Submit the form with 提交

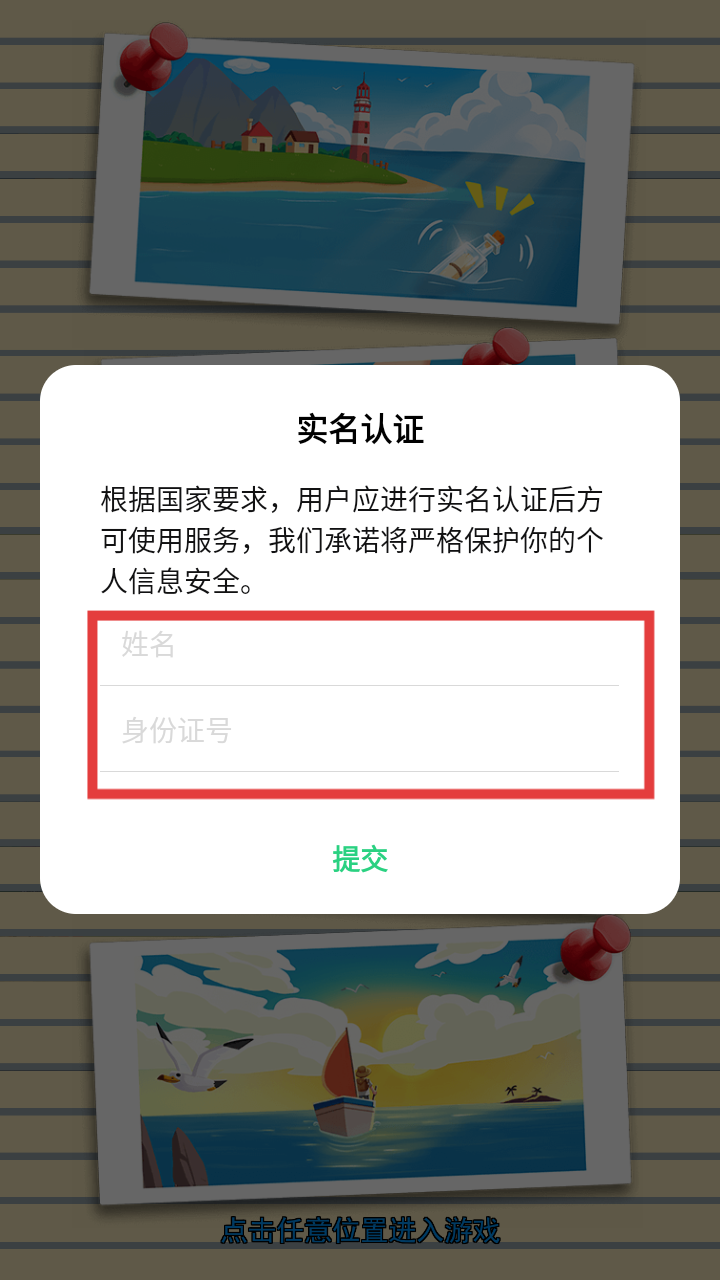tap(360, 859)
